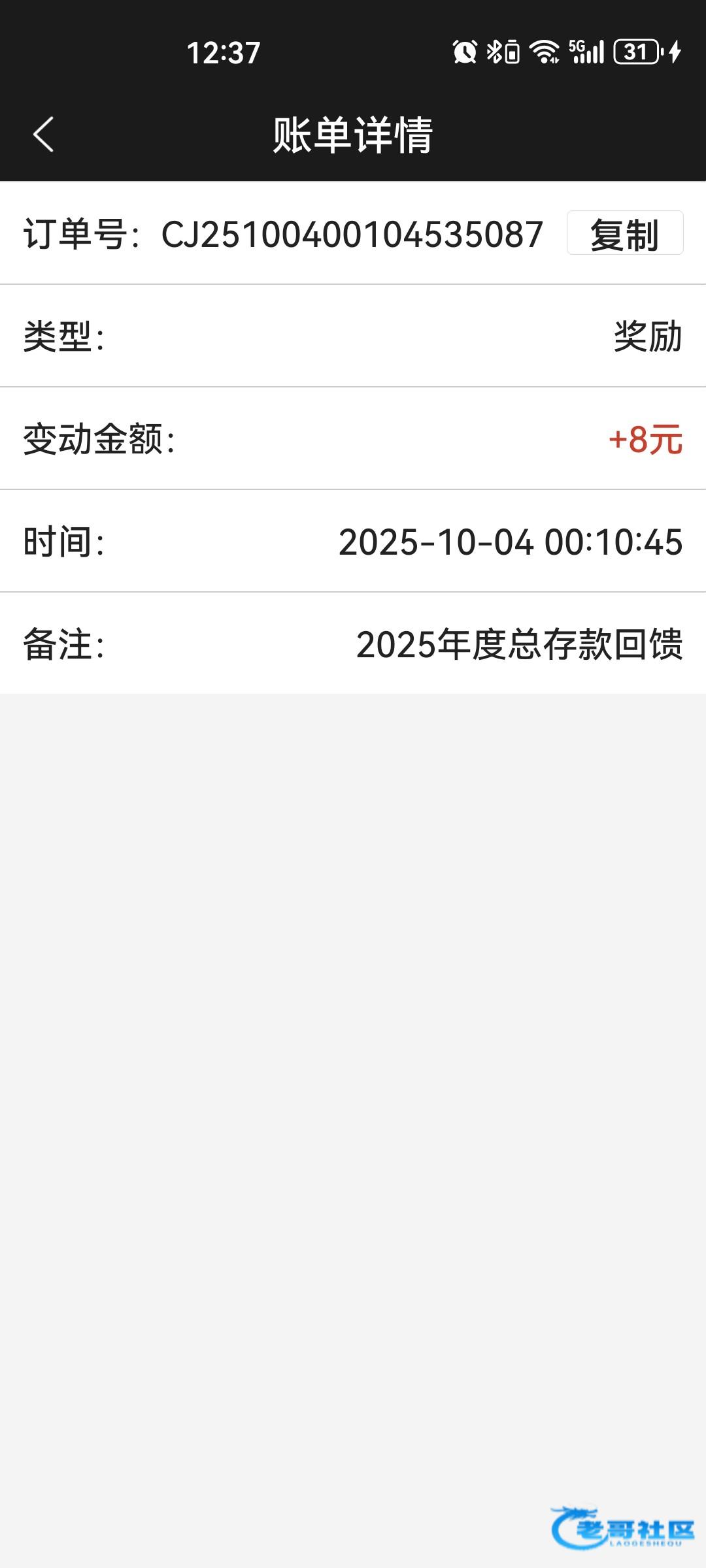Copy the order number with 复制
Image resolution: width=706 pixels, height=1568 pixels.
(x=624, y=234)
